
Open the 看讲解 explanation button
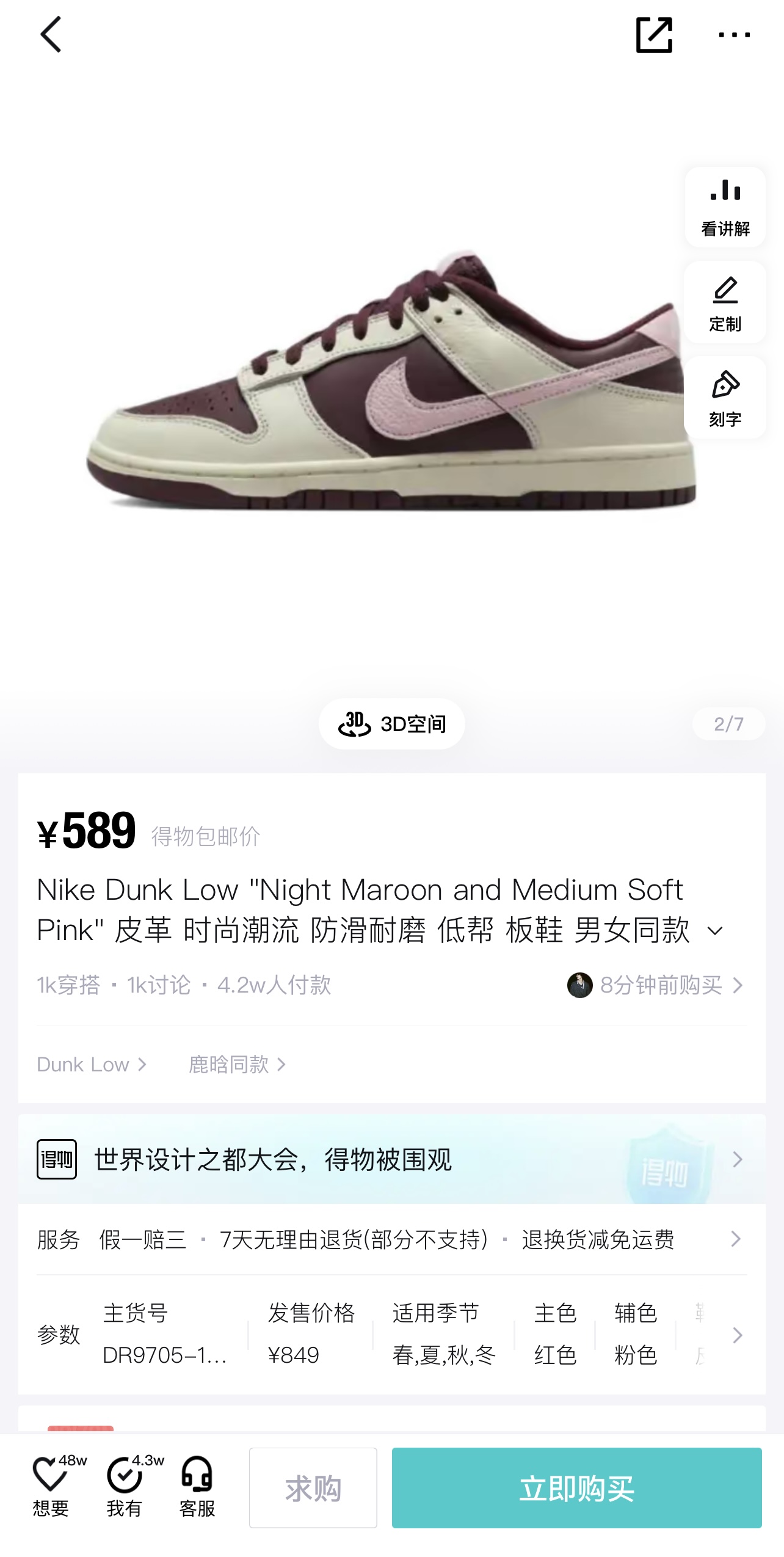pyautogui.click(x=725, y=207)
